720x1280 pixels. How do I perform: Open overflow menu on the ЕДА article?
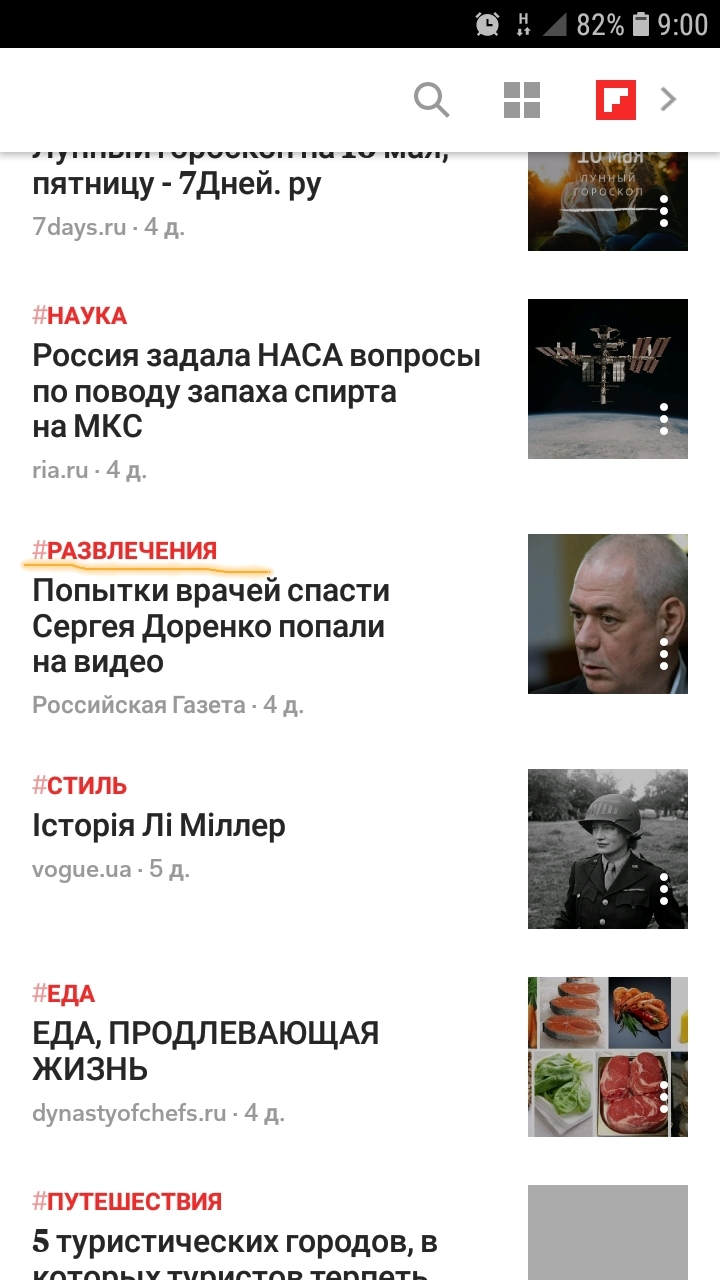click(x=664, y=1097)
